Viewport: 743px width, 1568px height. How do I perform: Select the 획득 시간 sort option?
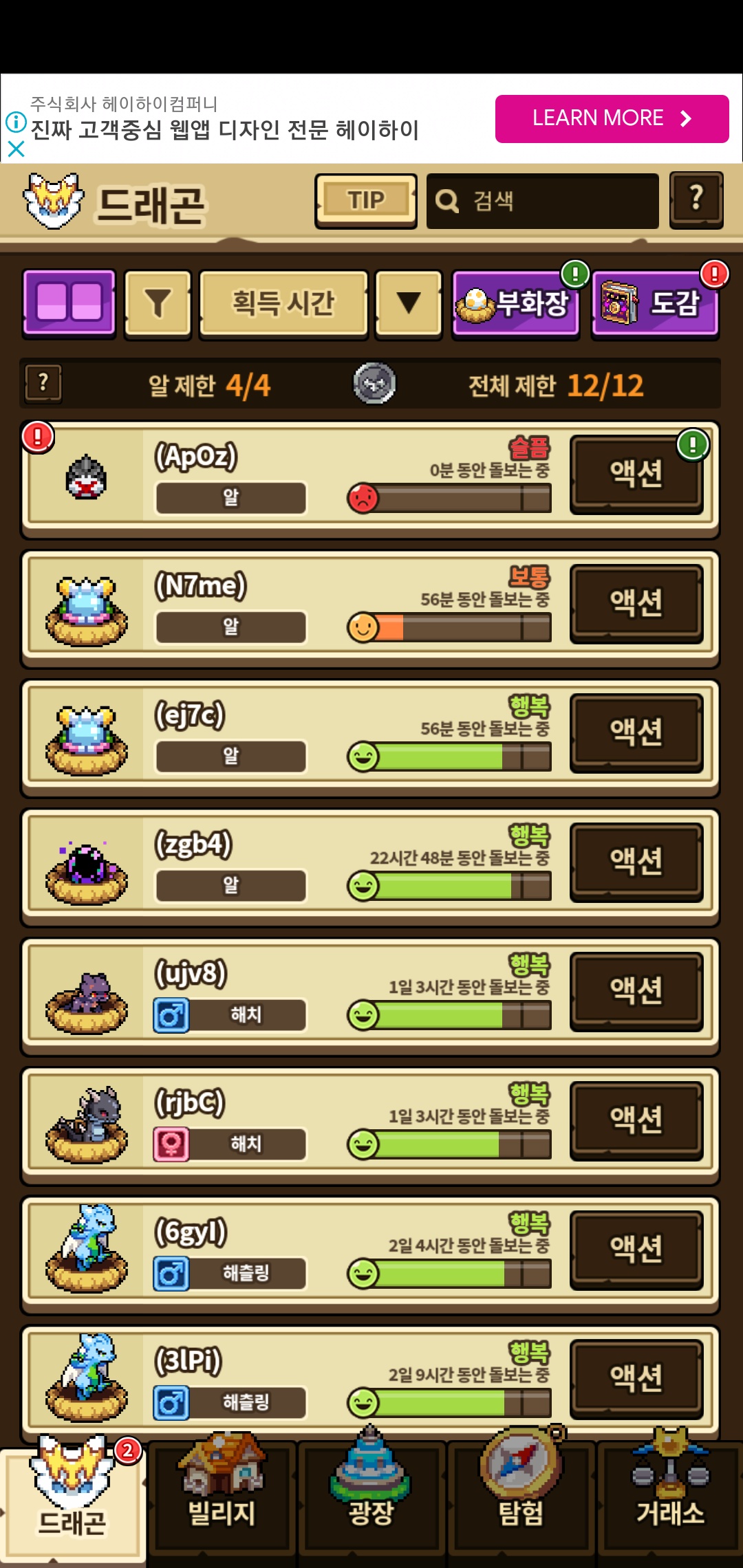(x=283, y=303)
